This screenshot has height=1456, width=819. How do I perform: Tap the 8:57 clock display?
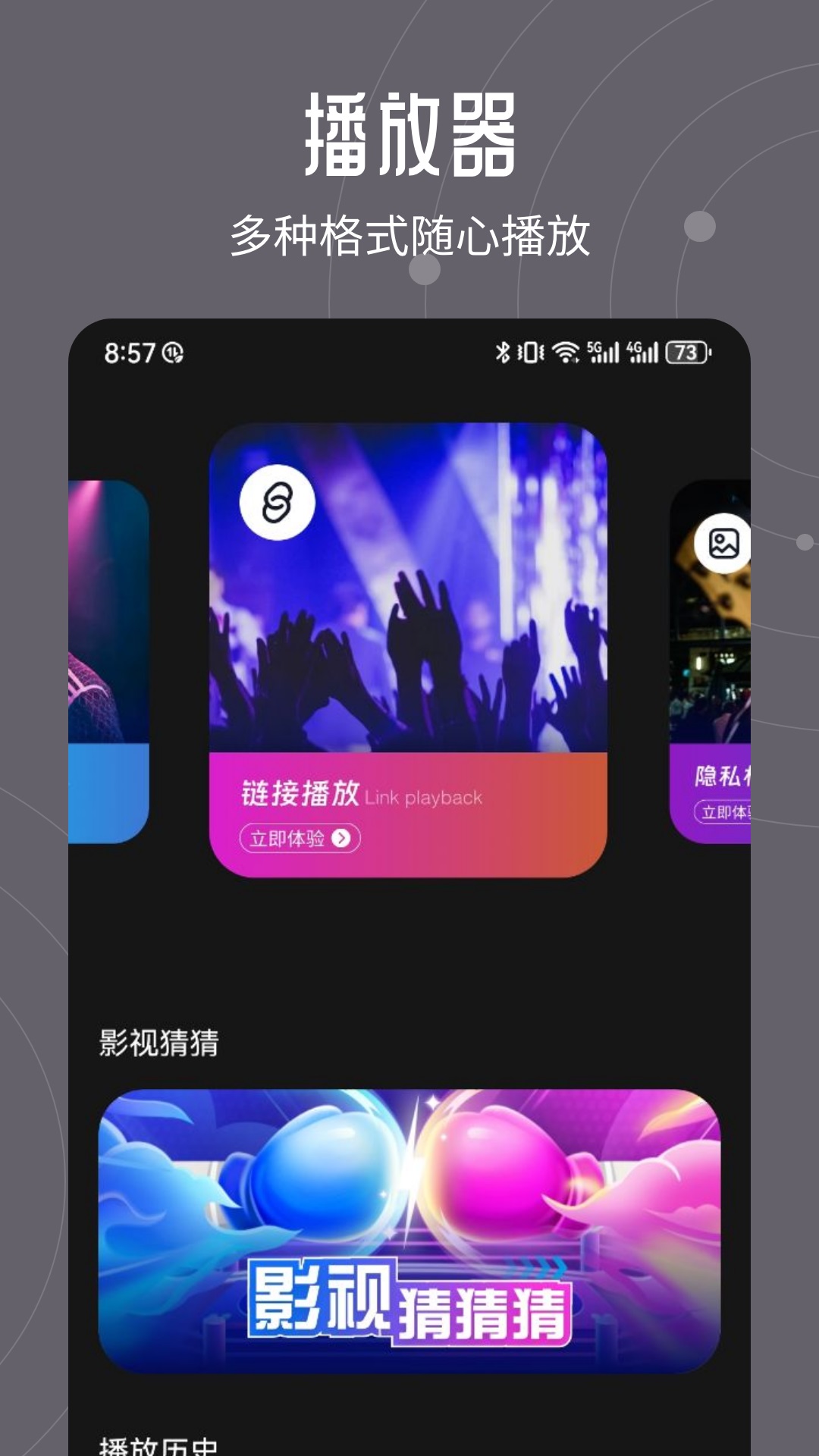[x=127, y=351]
